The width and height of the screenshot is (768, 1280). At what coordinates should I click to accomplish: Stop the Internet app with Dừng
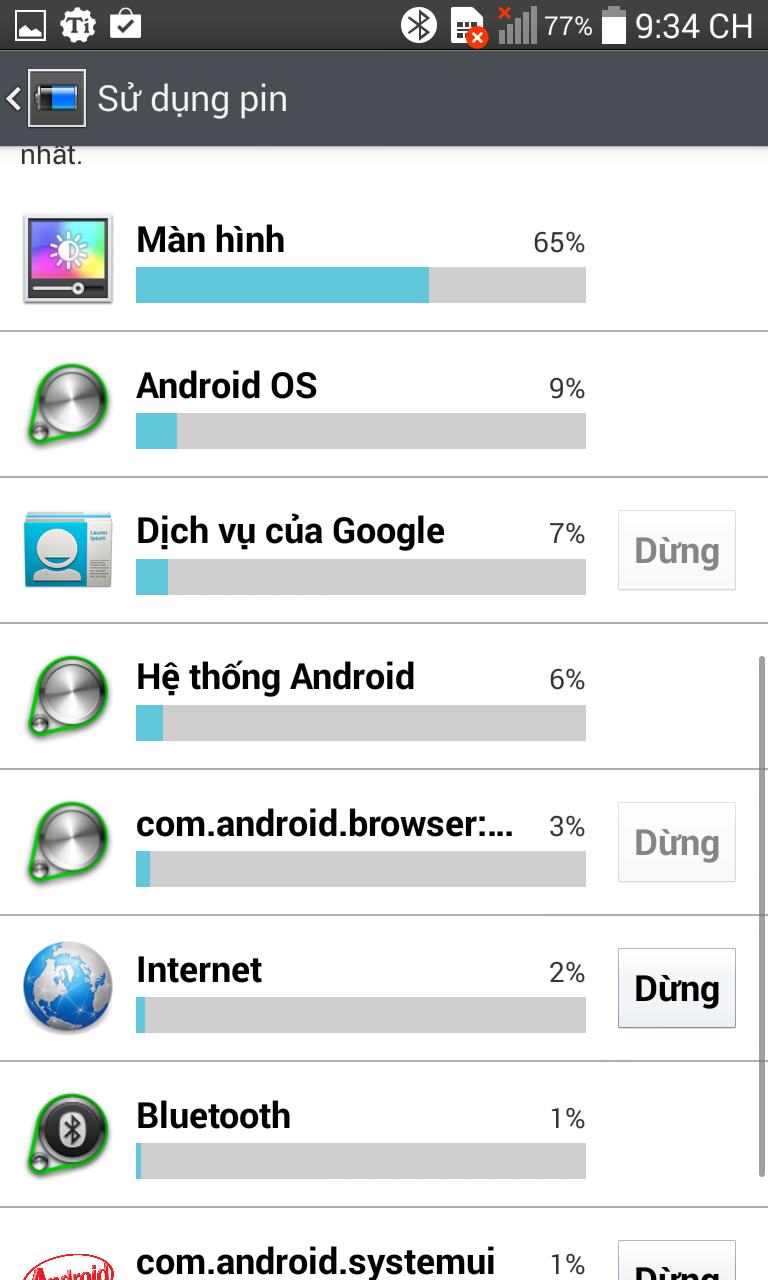pos(676,988)
